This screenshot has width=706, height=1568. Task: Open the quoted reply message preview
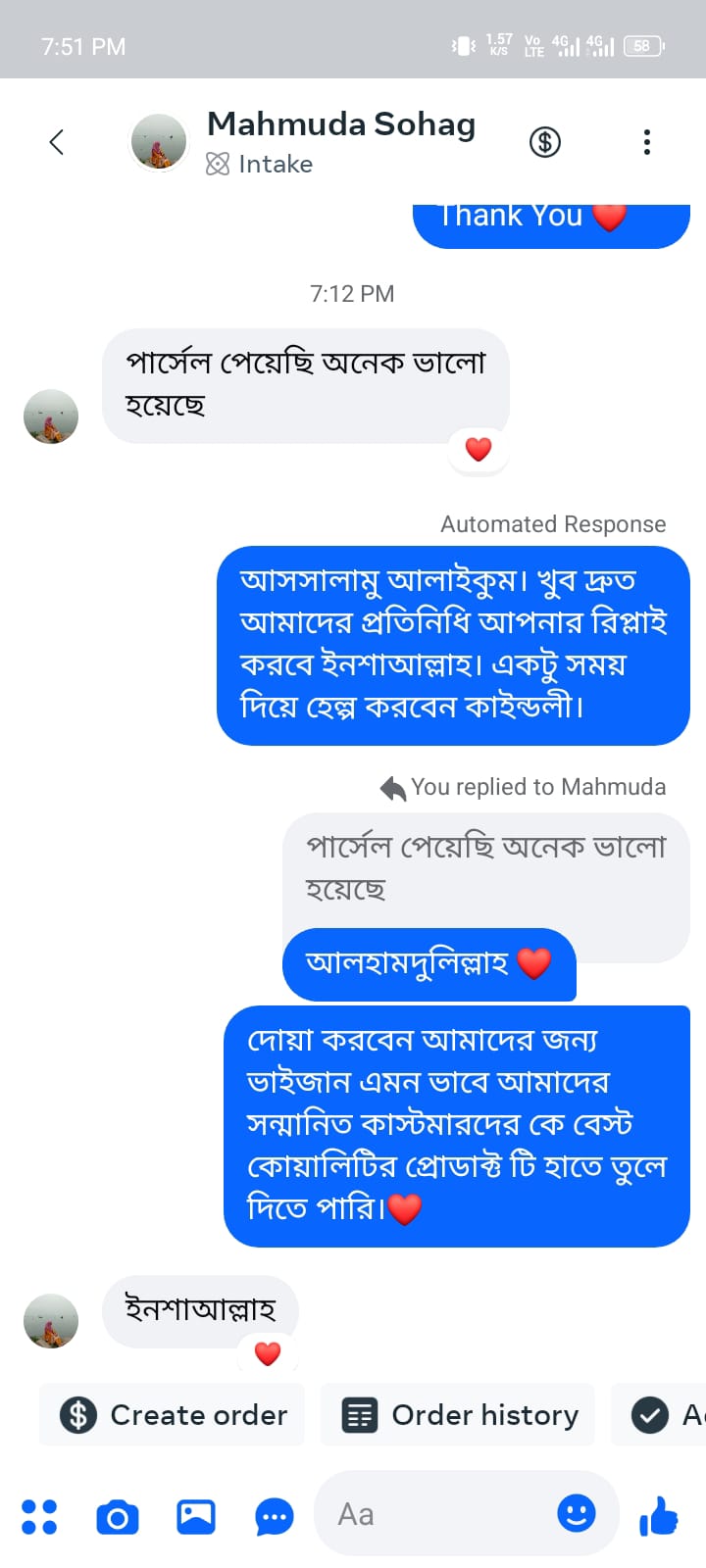[485, 867]
